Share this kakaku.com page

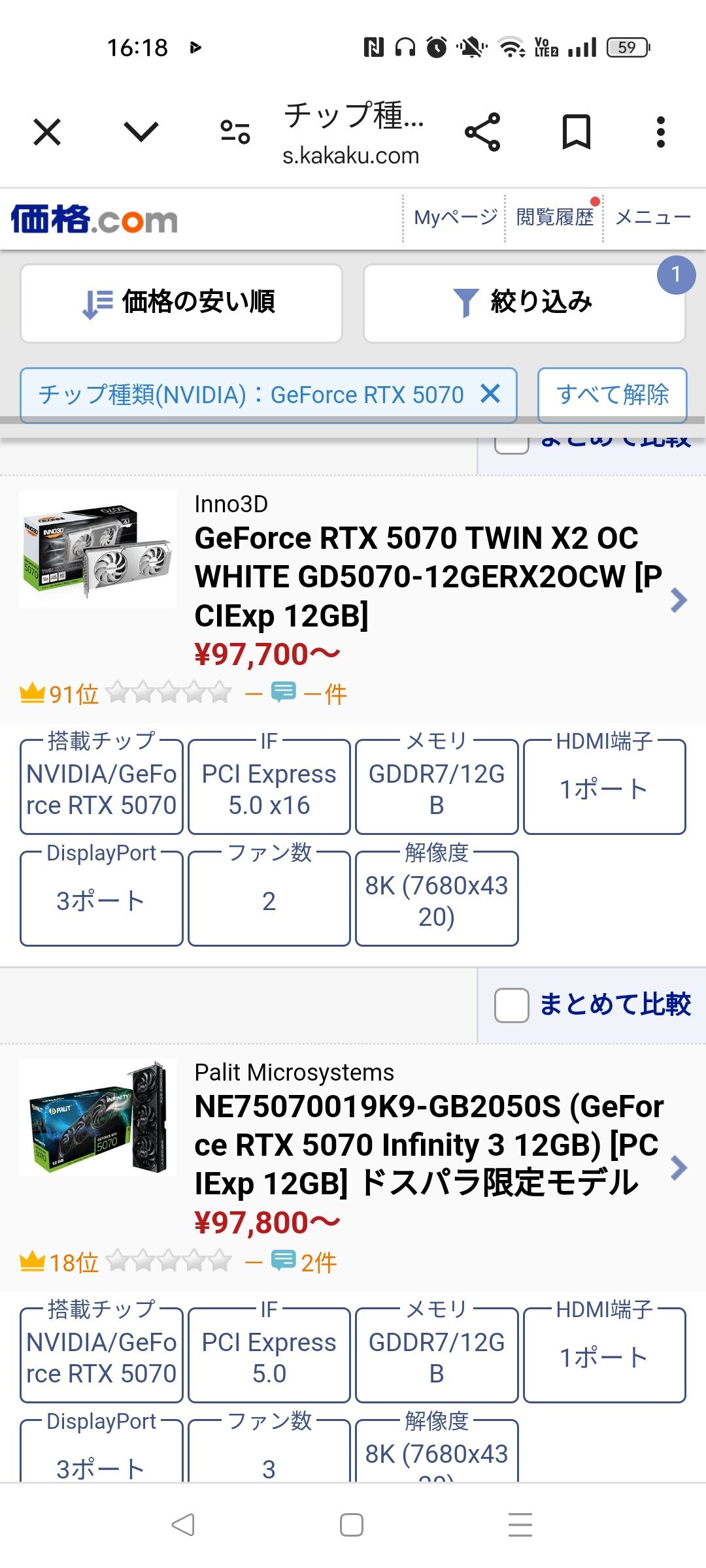click(482, 132)
